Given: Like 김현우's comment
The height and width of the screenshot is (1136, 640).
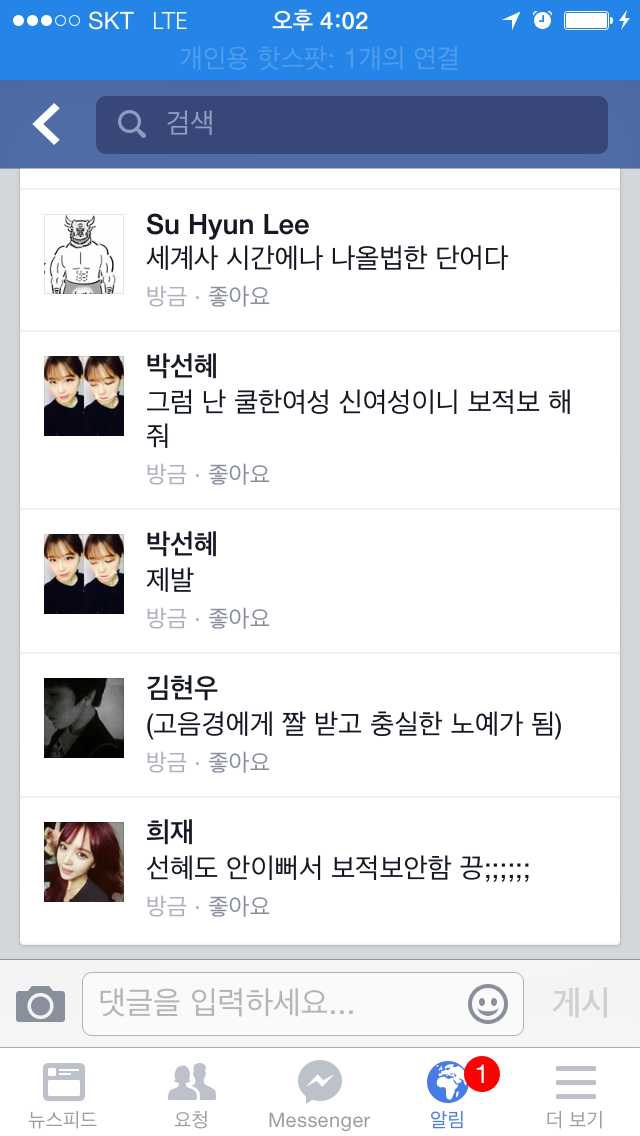Looking at the screenshot, I should coord(239,762).
